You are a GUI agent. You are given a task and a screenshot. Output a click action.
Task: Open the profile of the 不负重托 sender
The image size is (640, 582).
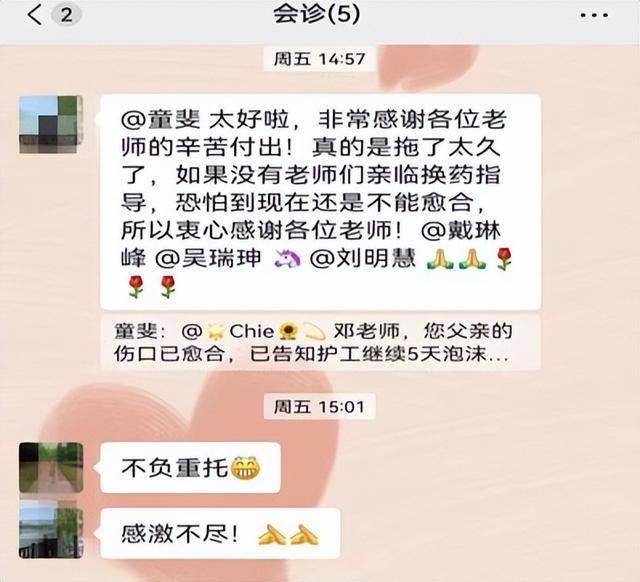[51, 467]
